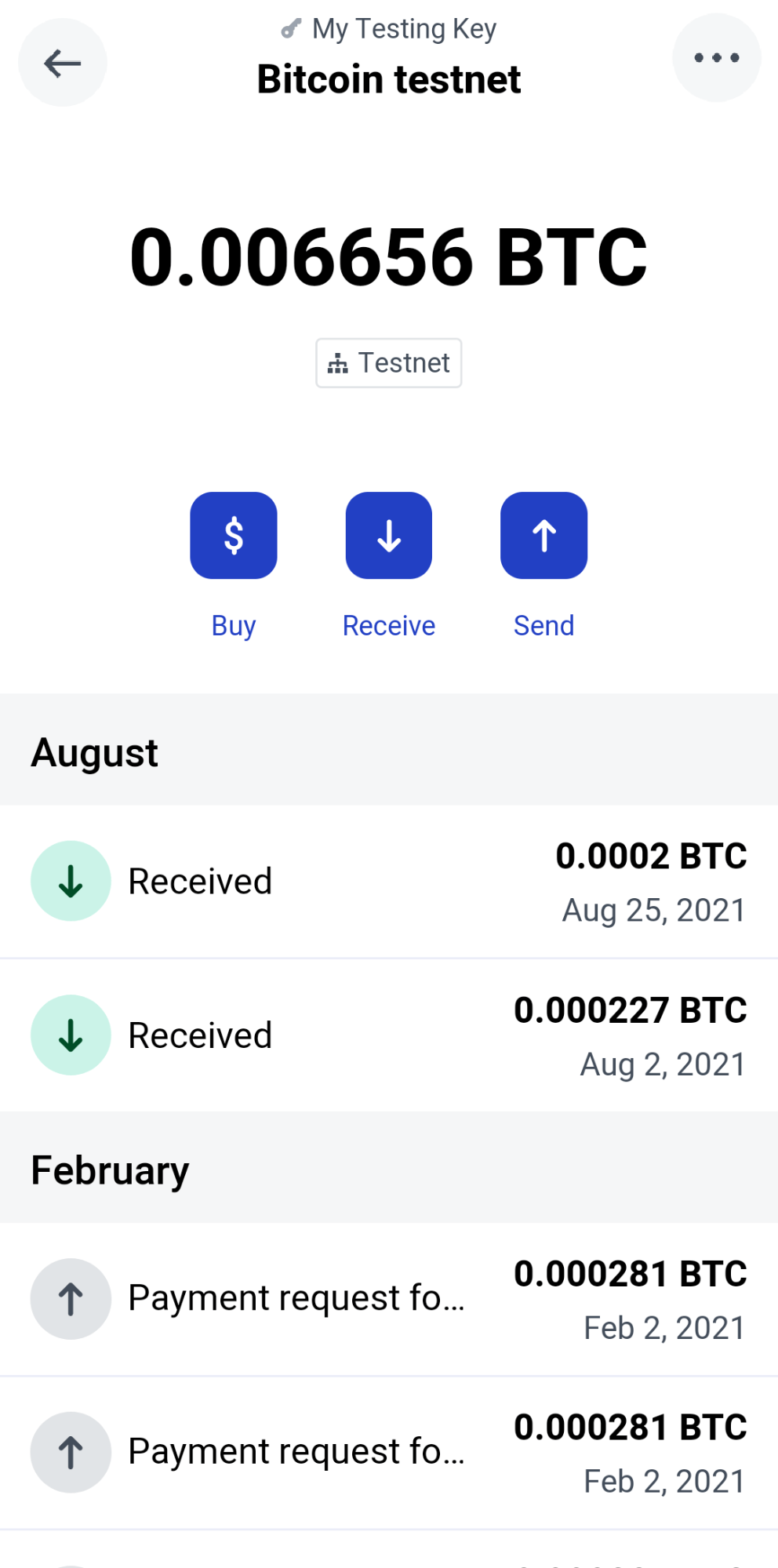
Task: Open the Buy dollar icon
Action: pyautogui.click(x=233, y=536)
